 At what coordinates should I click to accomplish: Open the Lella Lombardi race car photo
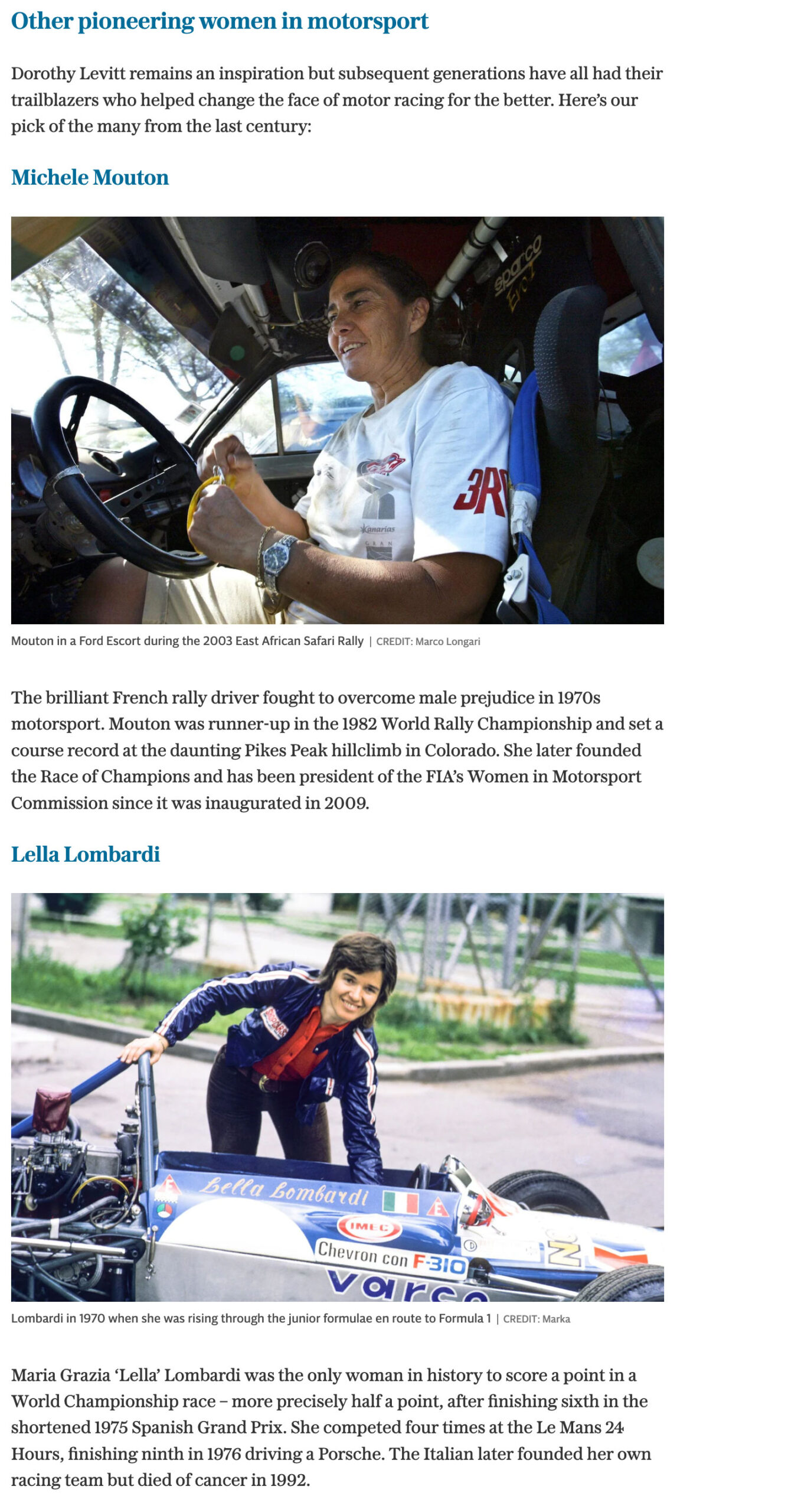[337, 1097]
